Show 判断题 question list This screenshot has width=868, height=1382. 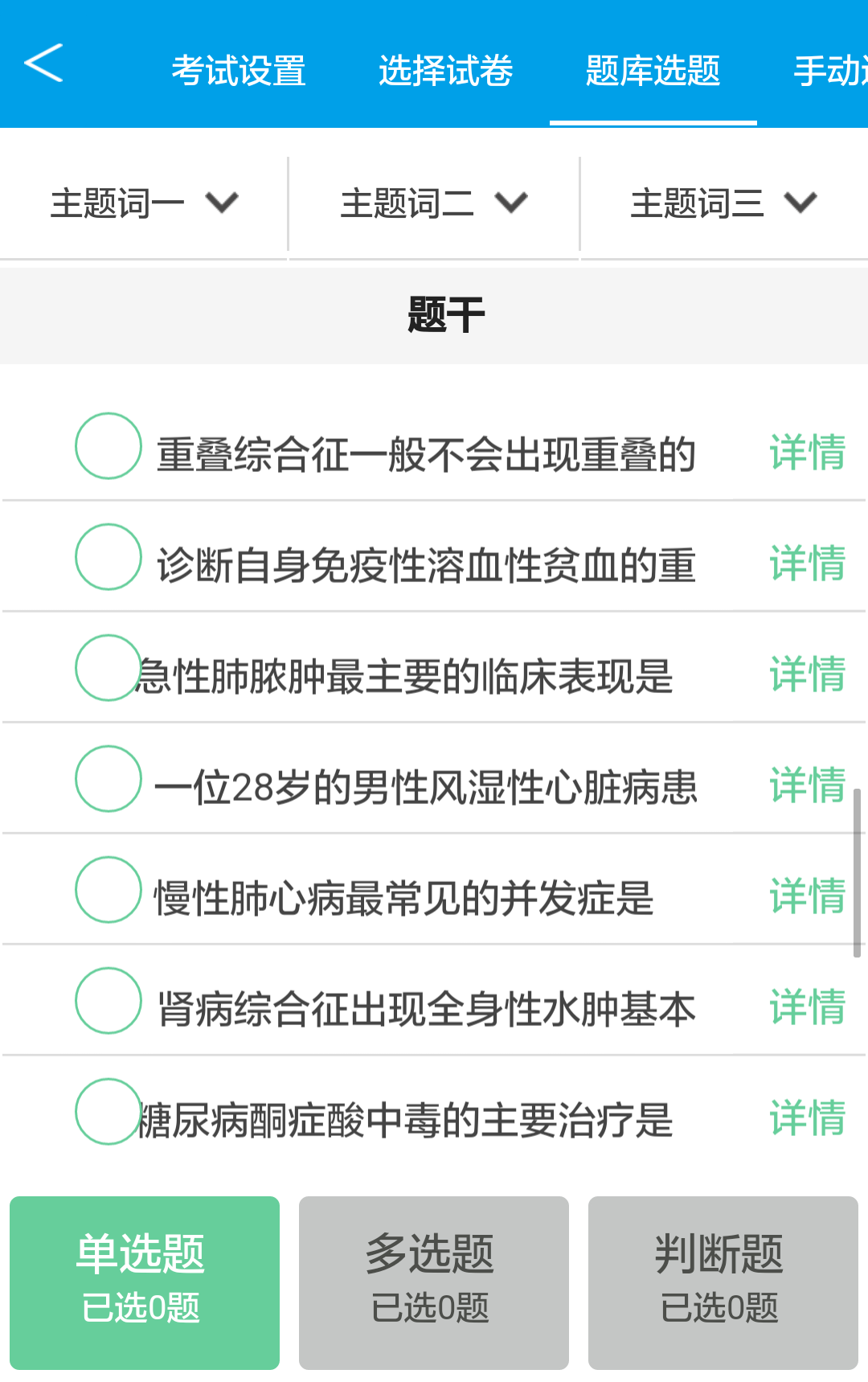(723, 1282)
